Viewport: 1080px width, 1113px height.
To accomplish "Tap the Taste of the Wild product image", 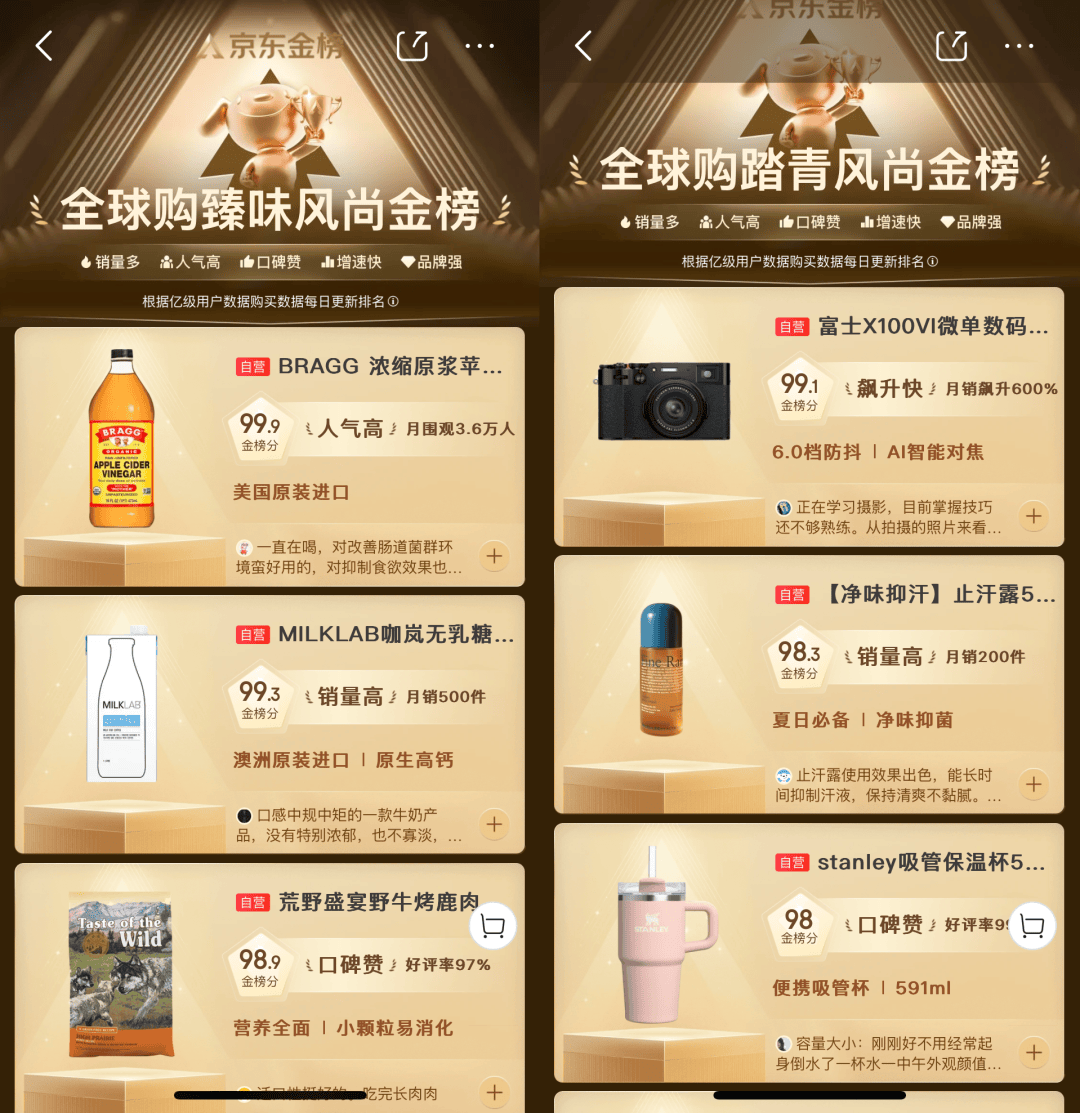I will click(120, 975).
